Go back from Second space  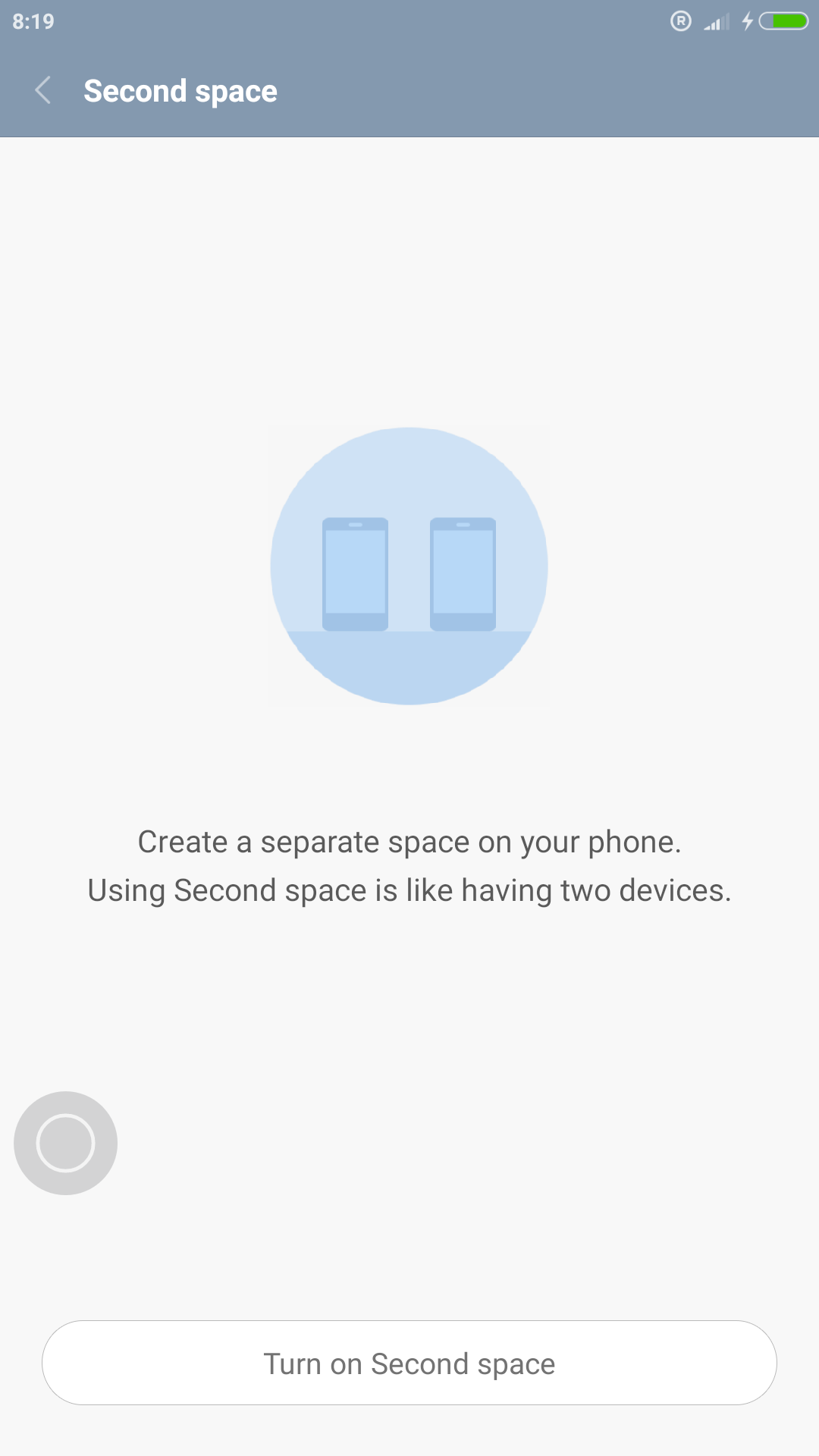coord(43,90)
